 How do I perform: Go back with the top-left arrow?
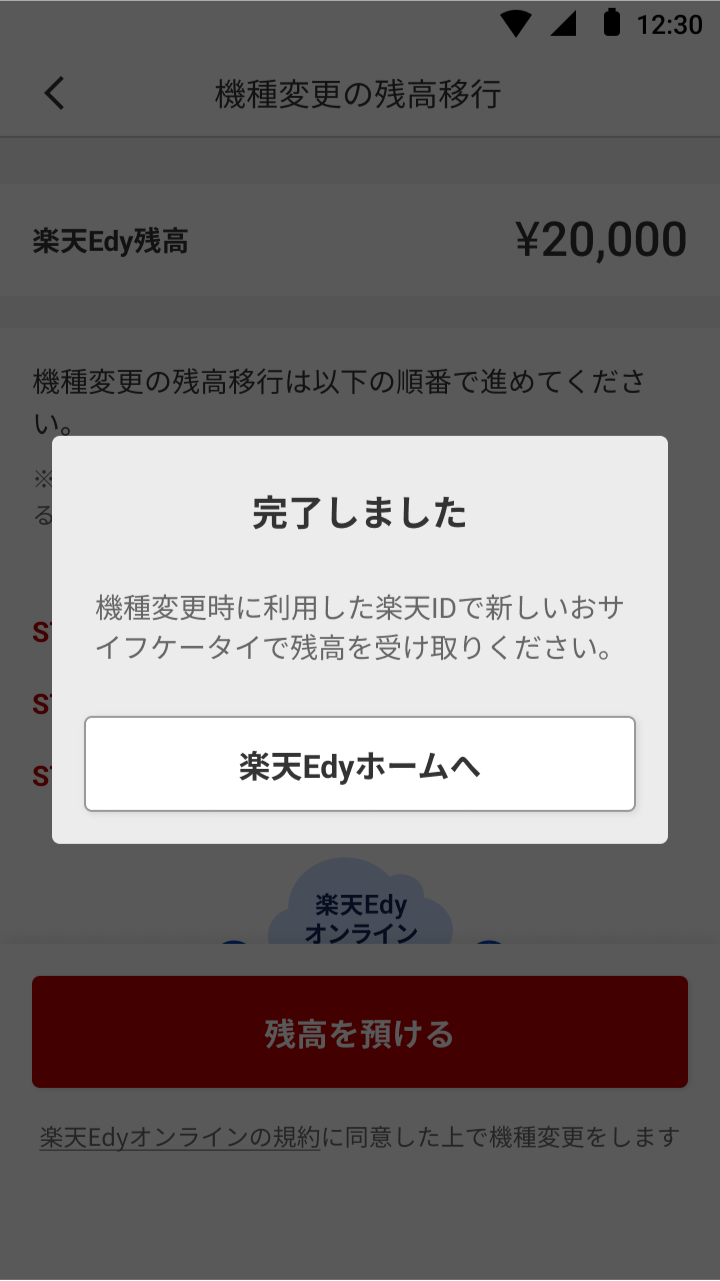[55, 94]
